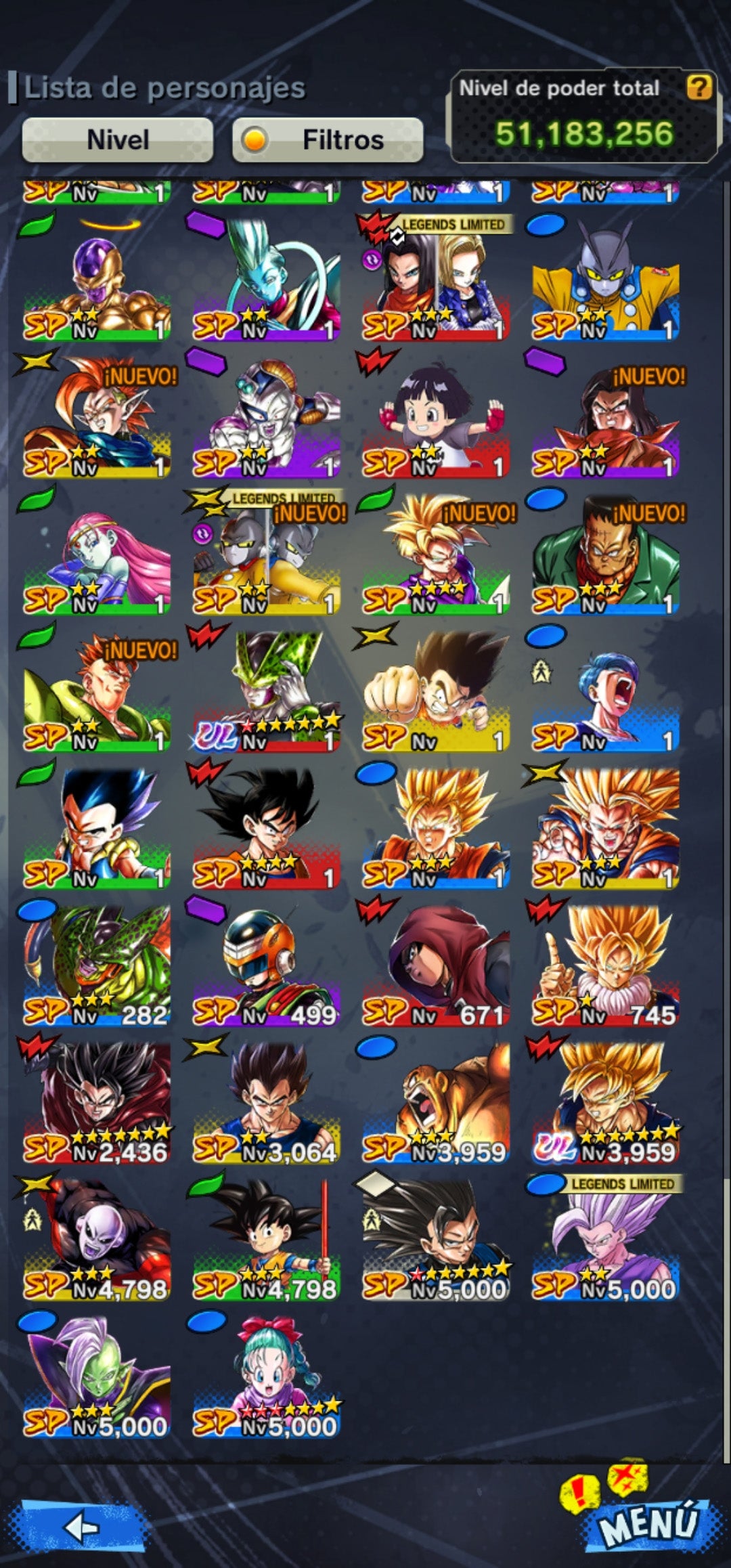Viewport: 731px width, 1568px height.
Task: Open the Filtros button
Action: (328, 140)
